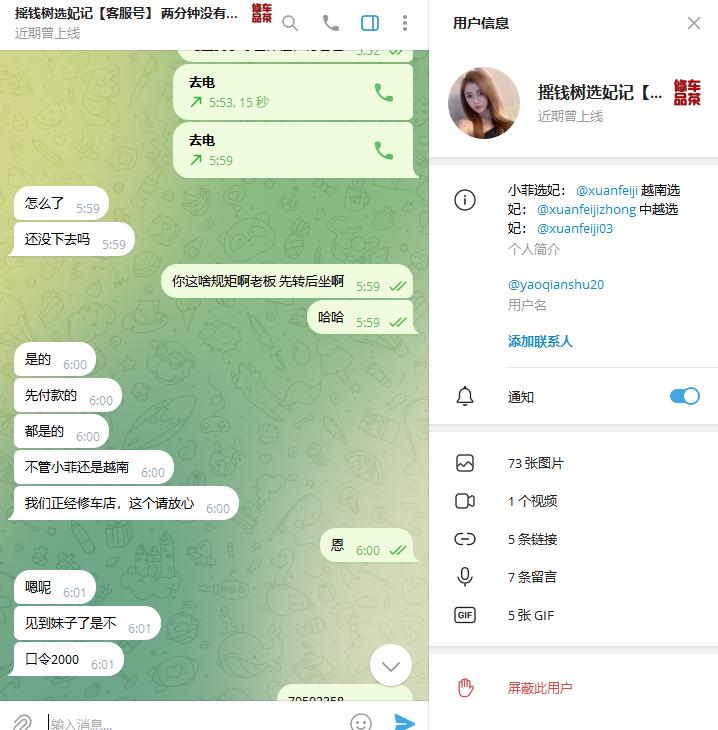The image size is (718, 730).
Task: Tap 添加联系人 to add contact
Action: (x=540, y=341)
